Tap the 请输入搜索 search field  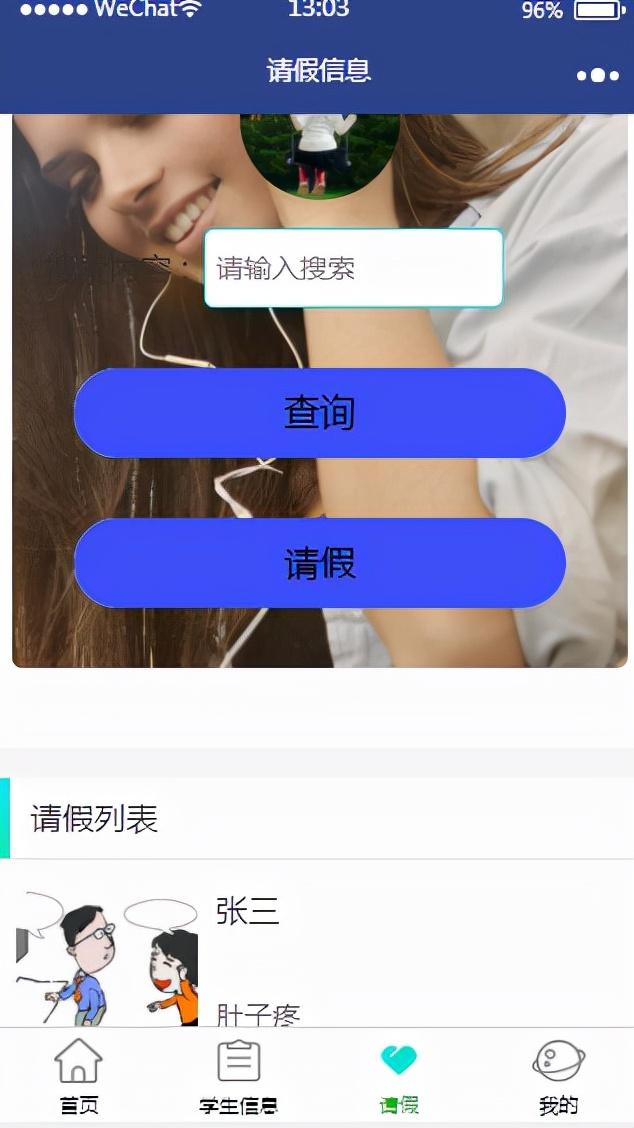click(x=353, y=268)
